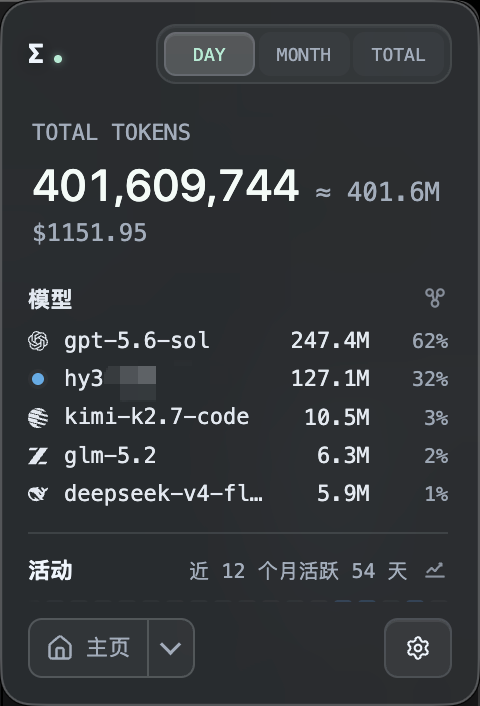Image resolution: width=480 pixels, height=706 pixels.
Task: Go to 主页 home button
Action: (88, 648)
